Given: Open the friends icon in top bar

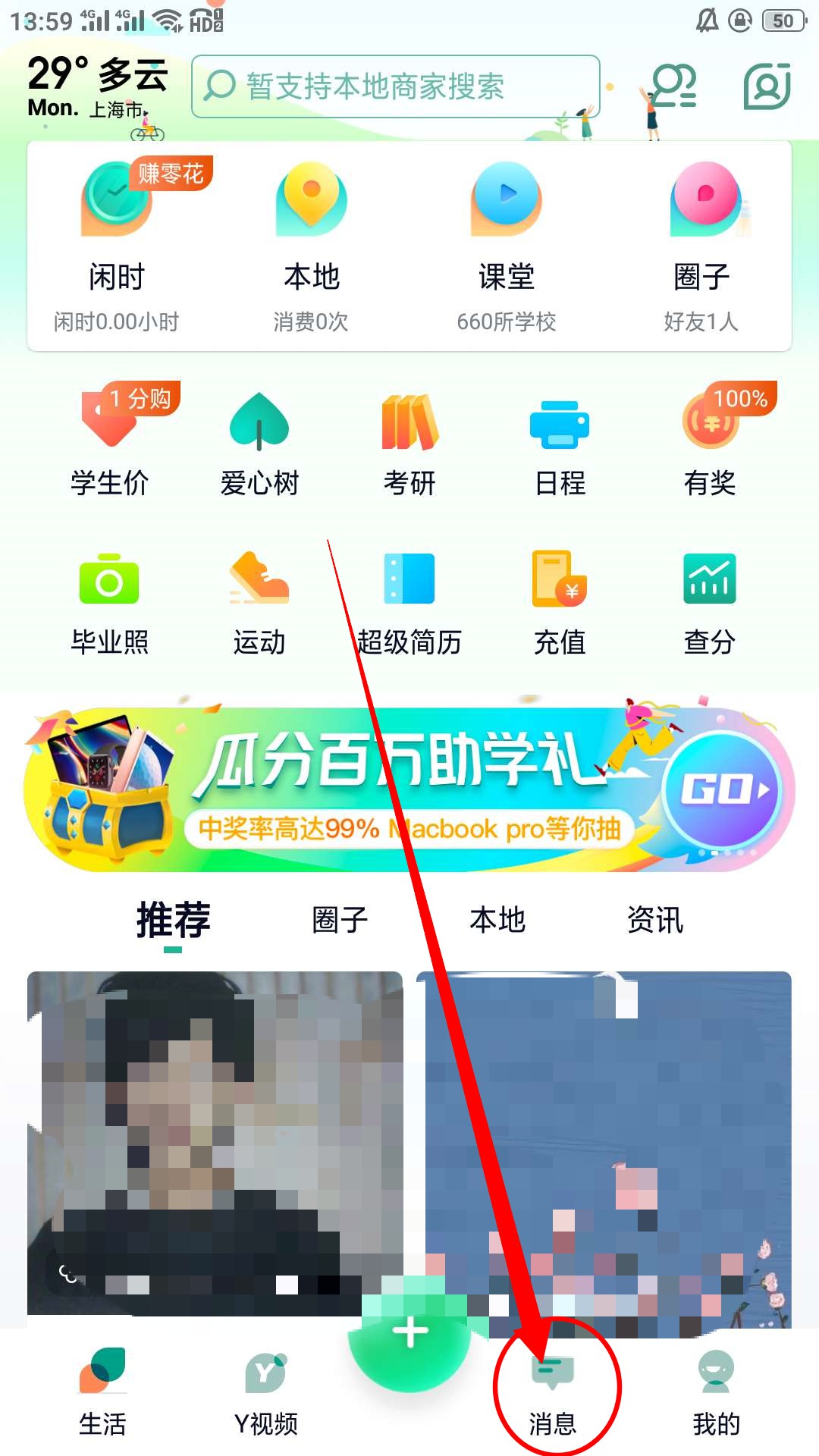Looking at the screenshot, I should click(673, 86).
